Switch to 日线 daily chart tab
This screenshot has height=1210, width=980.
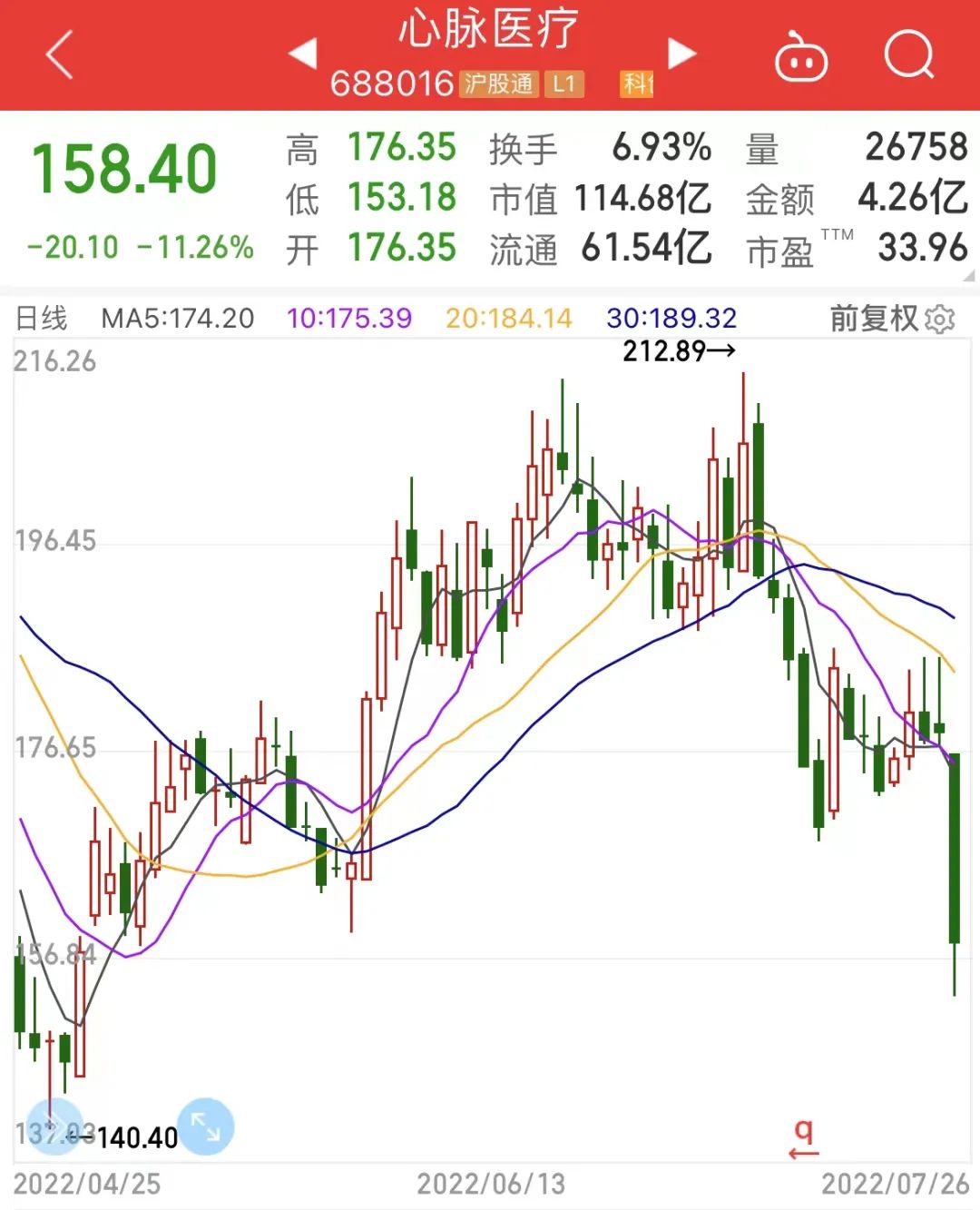point(44,319)
